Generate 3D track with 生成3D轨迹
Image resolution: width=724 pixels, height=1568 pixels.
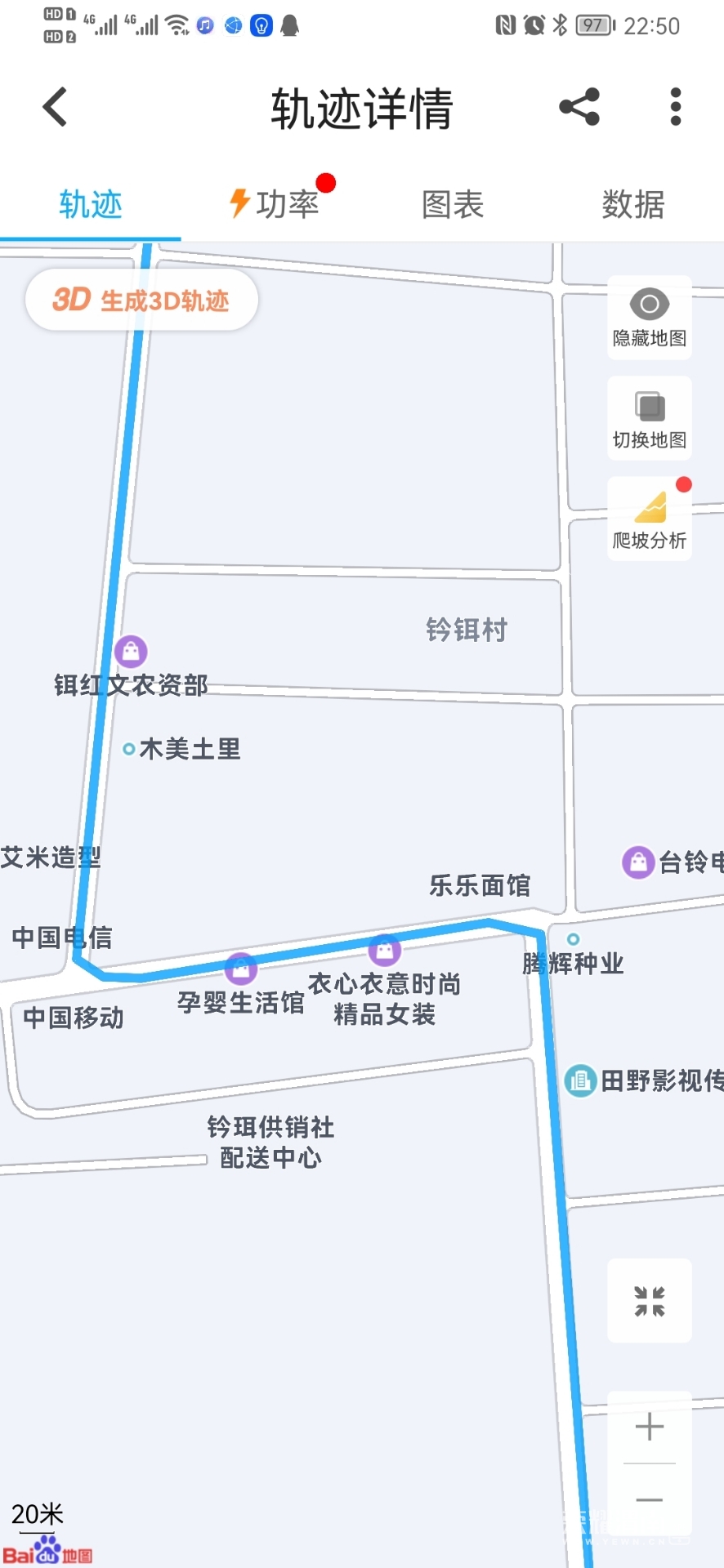click(141, 301)
